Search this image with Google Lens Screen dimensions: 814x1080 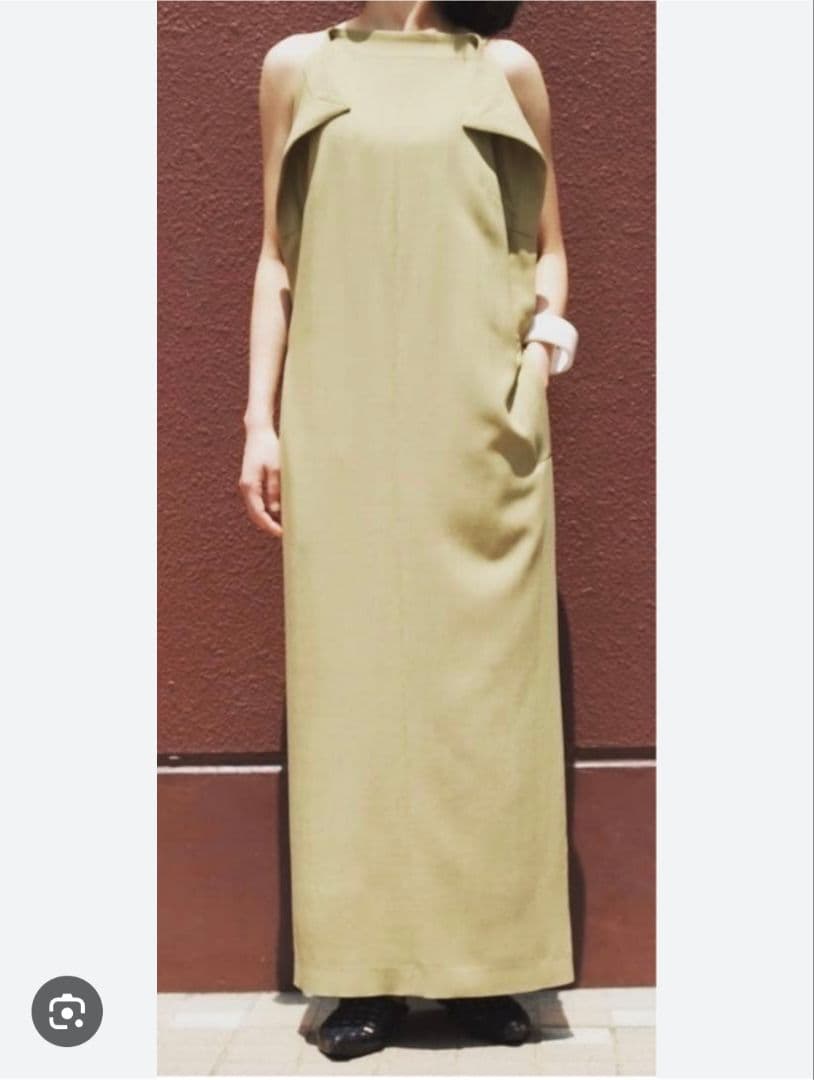click(67, 1011)
